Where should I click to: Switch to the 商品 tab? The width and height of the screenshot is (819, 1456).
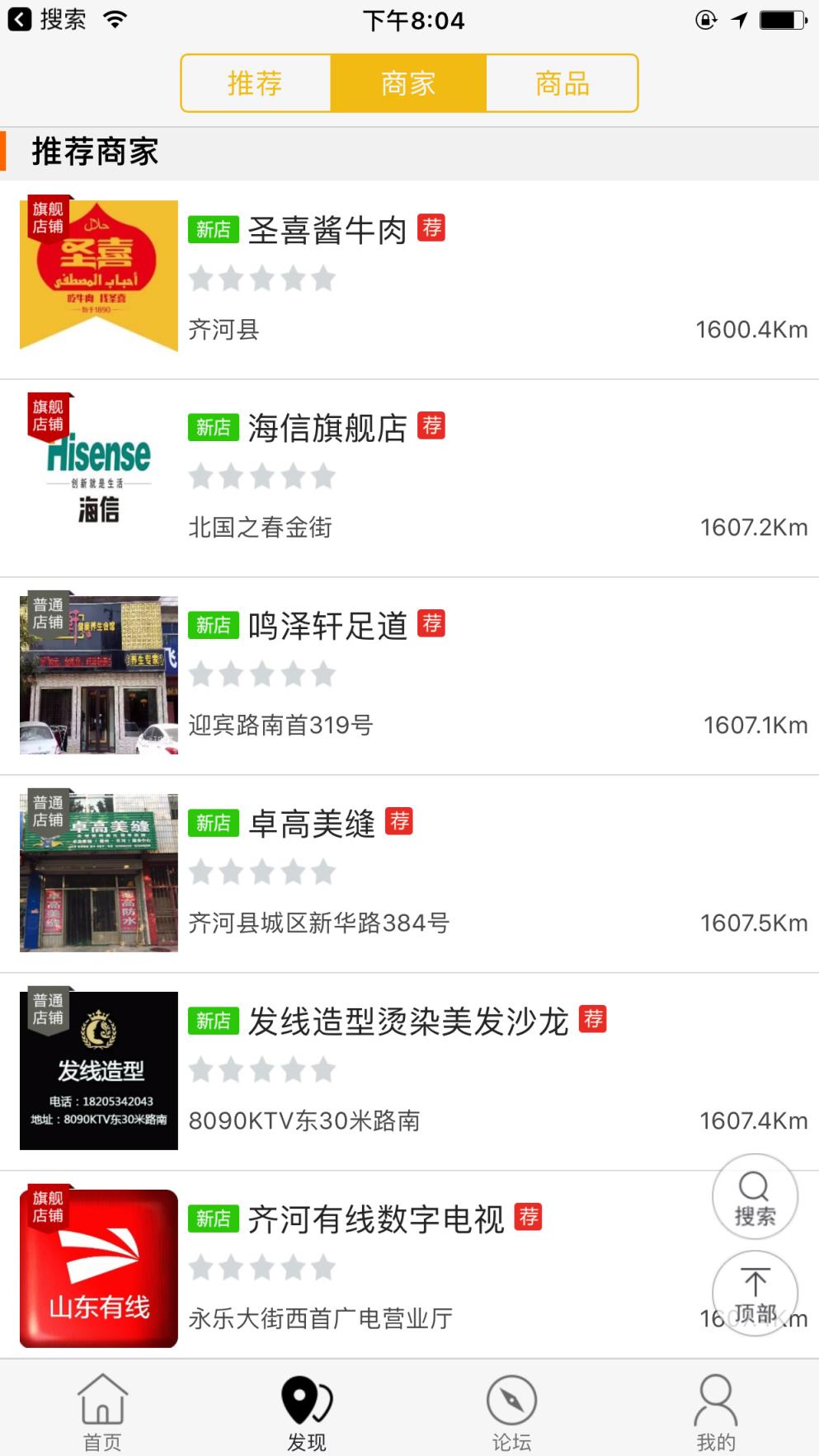click(x=562, y=82)
